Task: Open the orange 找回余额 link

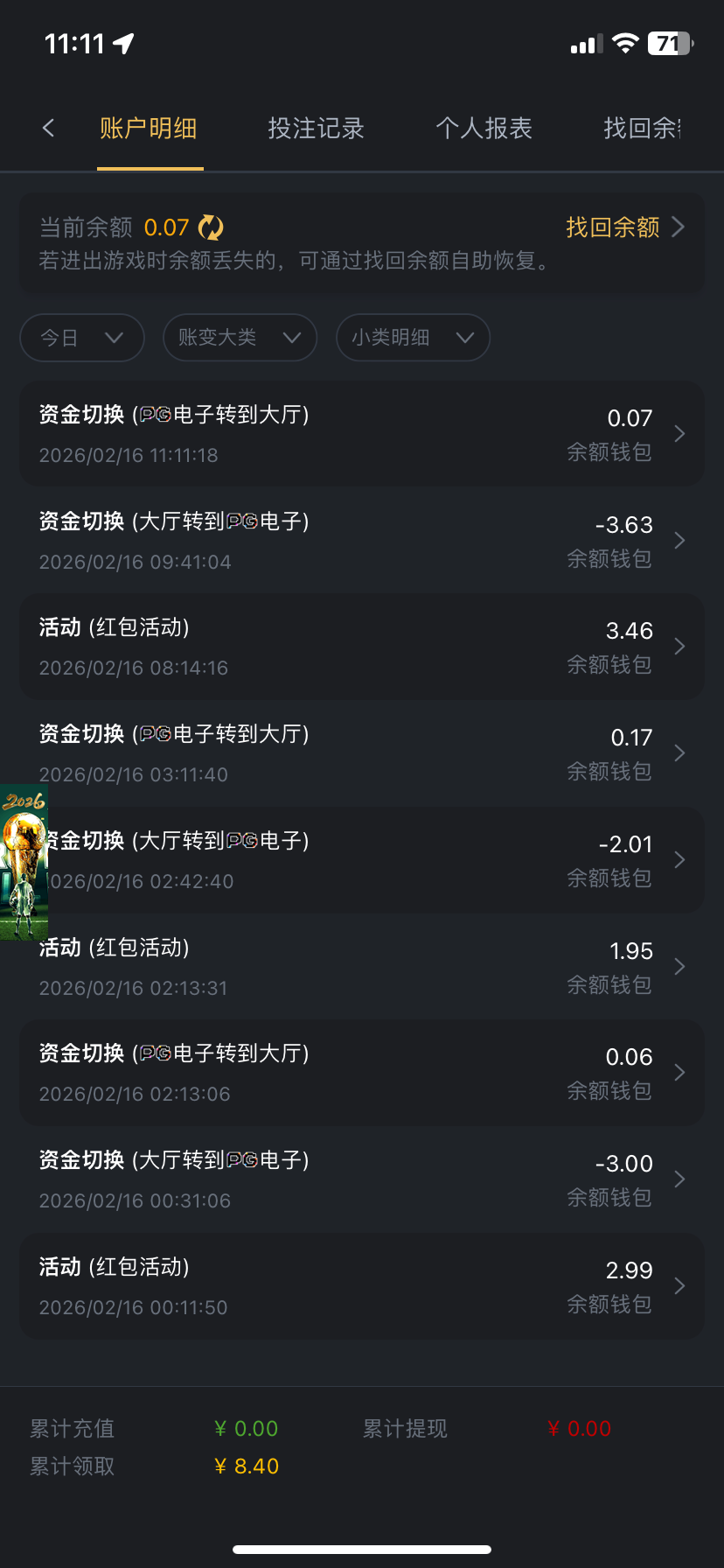Action: [x=623, y=227]
